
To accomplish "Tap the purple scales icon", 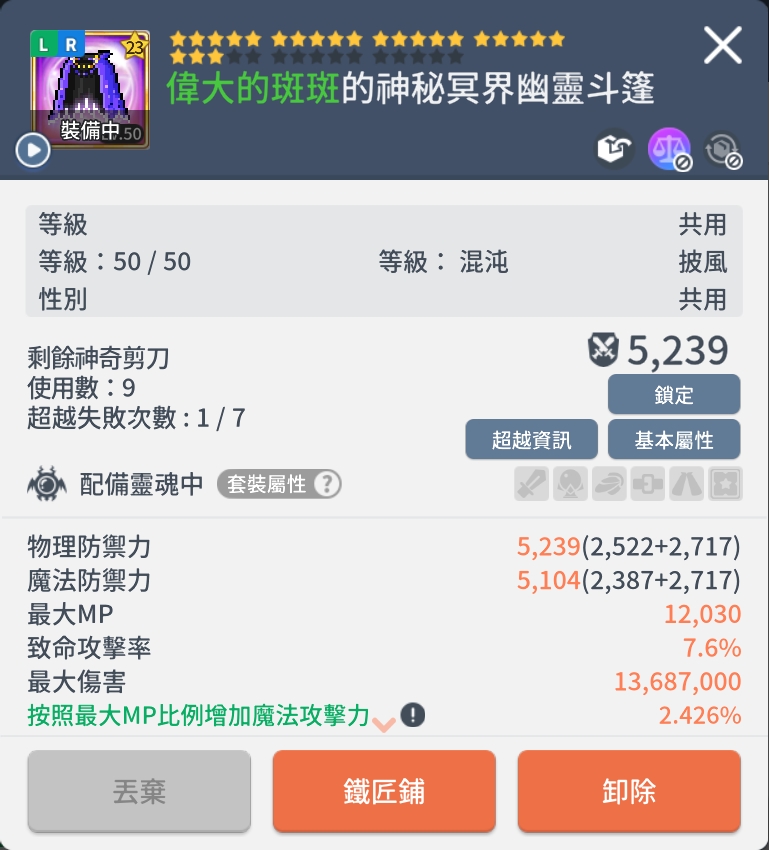I will pos(668,150).
